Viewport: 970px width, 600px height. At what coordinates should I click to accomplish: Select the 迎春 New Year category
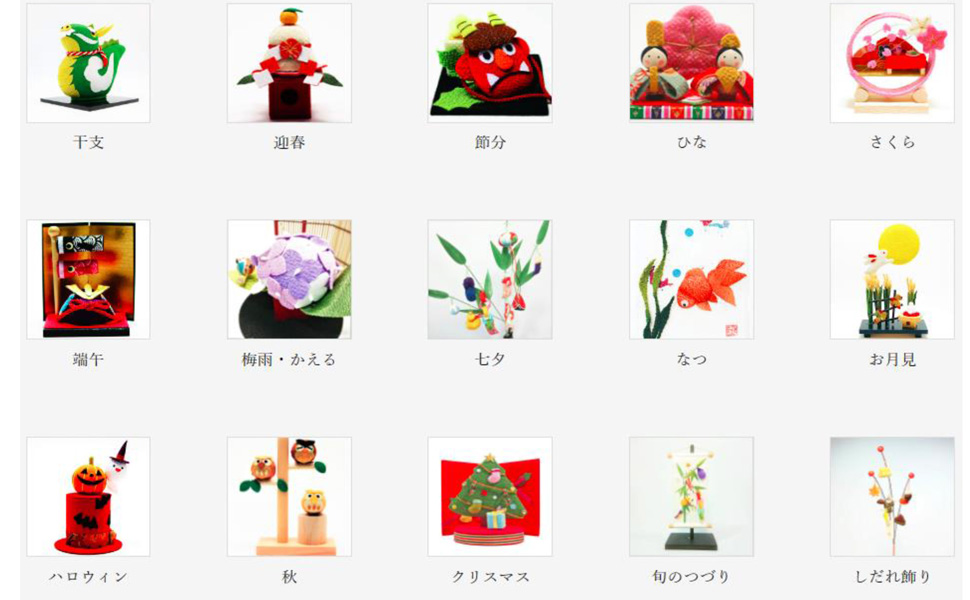(x=289, y=63)
